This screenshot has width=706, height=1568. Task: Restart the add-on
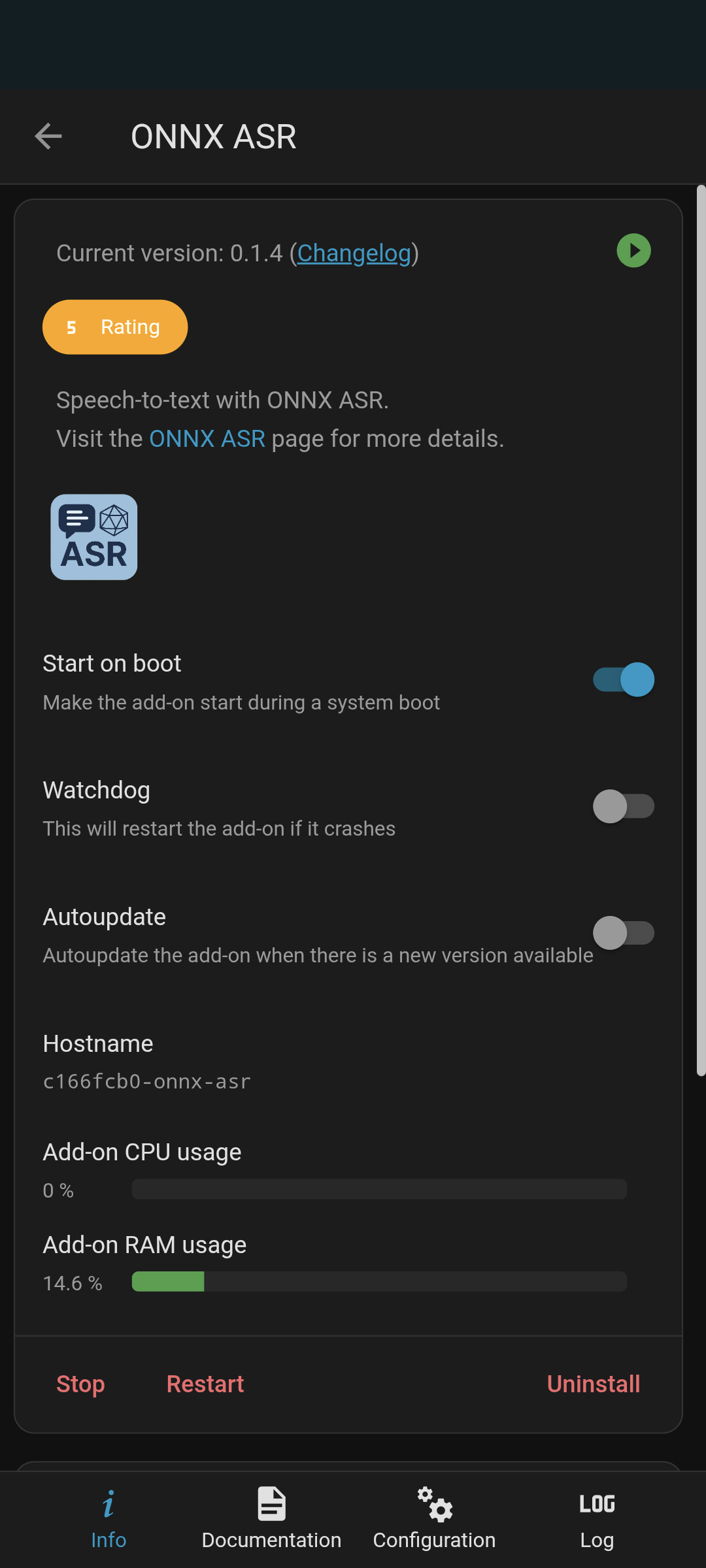tap(205, 1384)
